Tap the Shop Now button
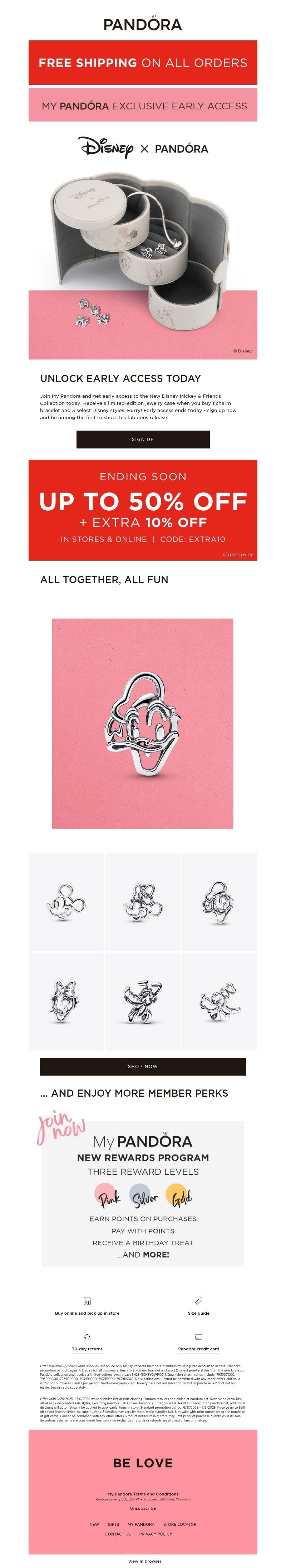The image size is (286, 1568). 142,1066
